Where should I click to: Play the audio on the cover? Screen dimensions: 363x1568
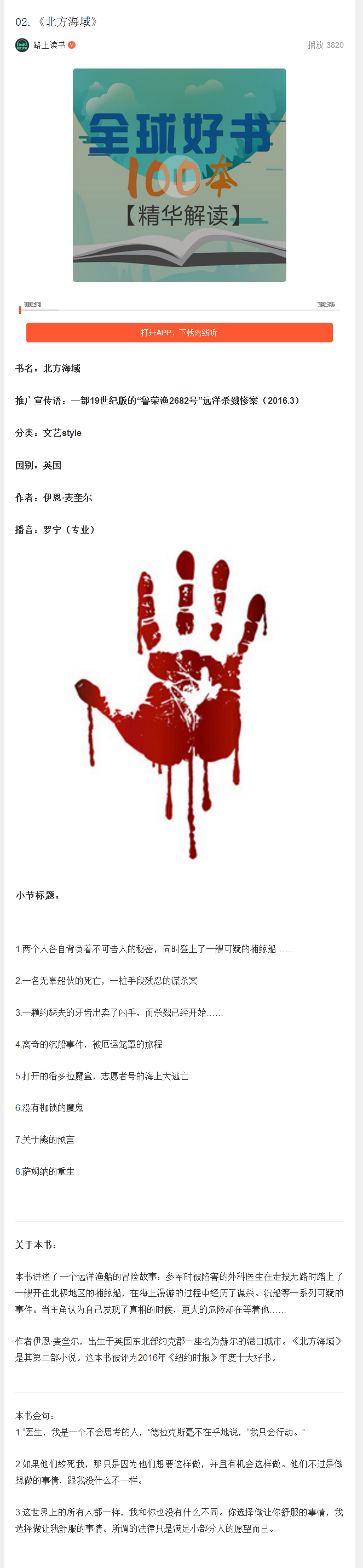pyautogui.click(x=180, y=176)
